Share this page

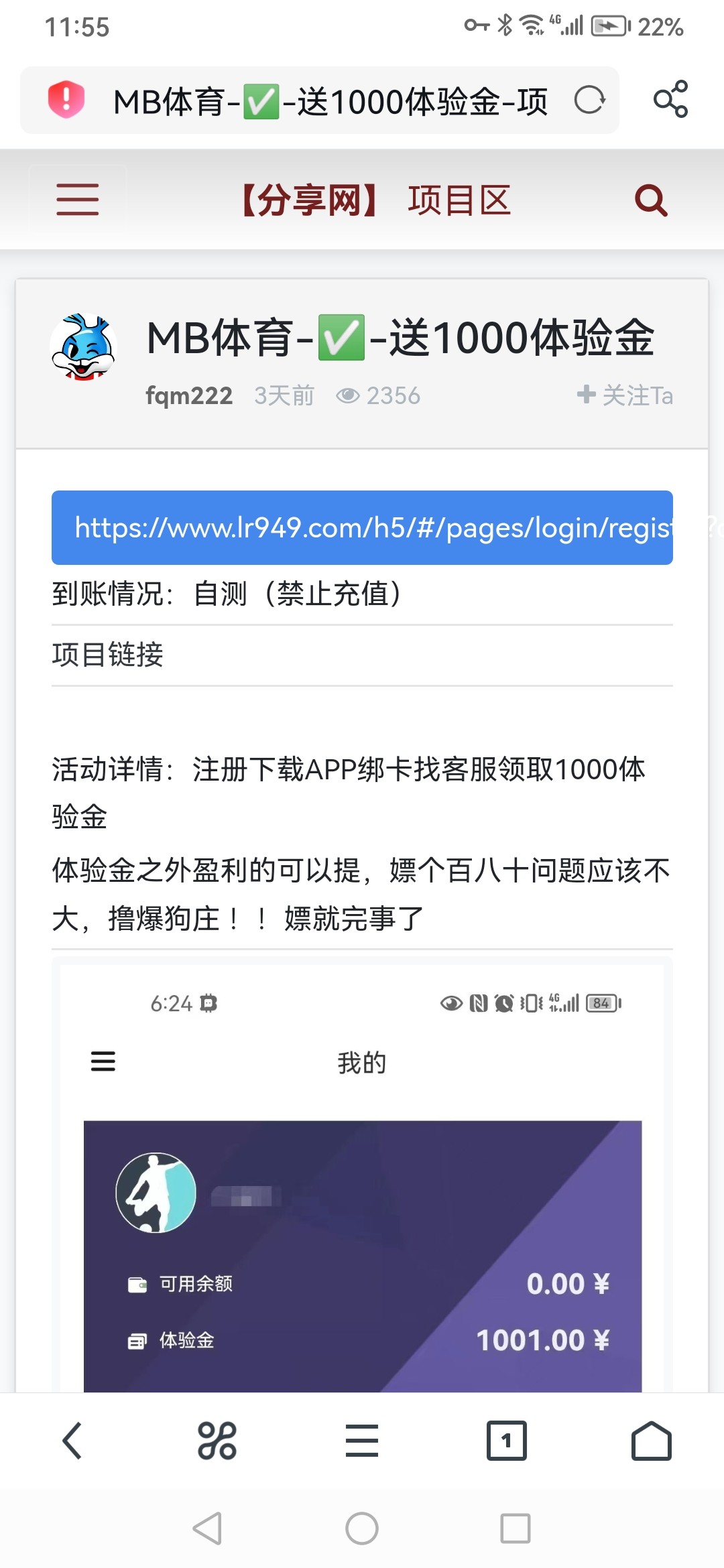(x=670, y=99)
